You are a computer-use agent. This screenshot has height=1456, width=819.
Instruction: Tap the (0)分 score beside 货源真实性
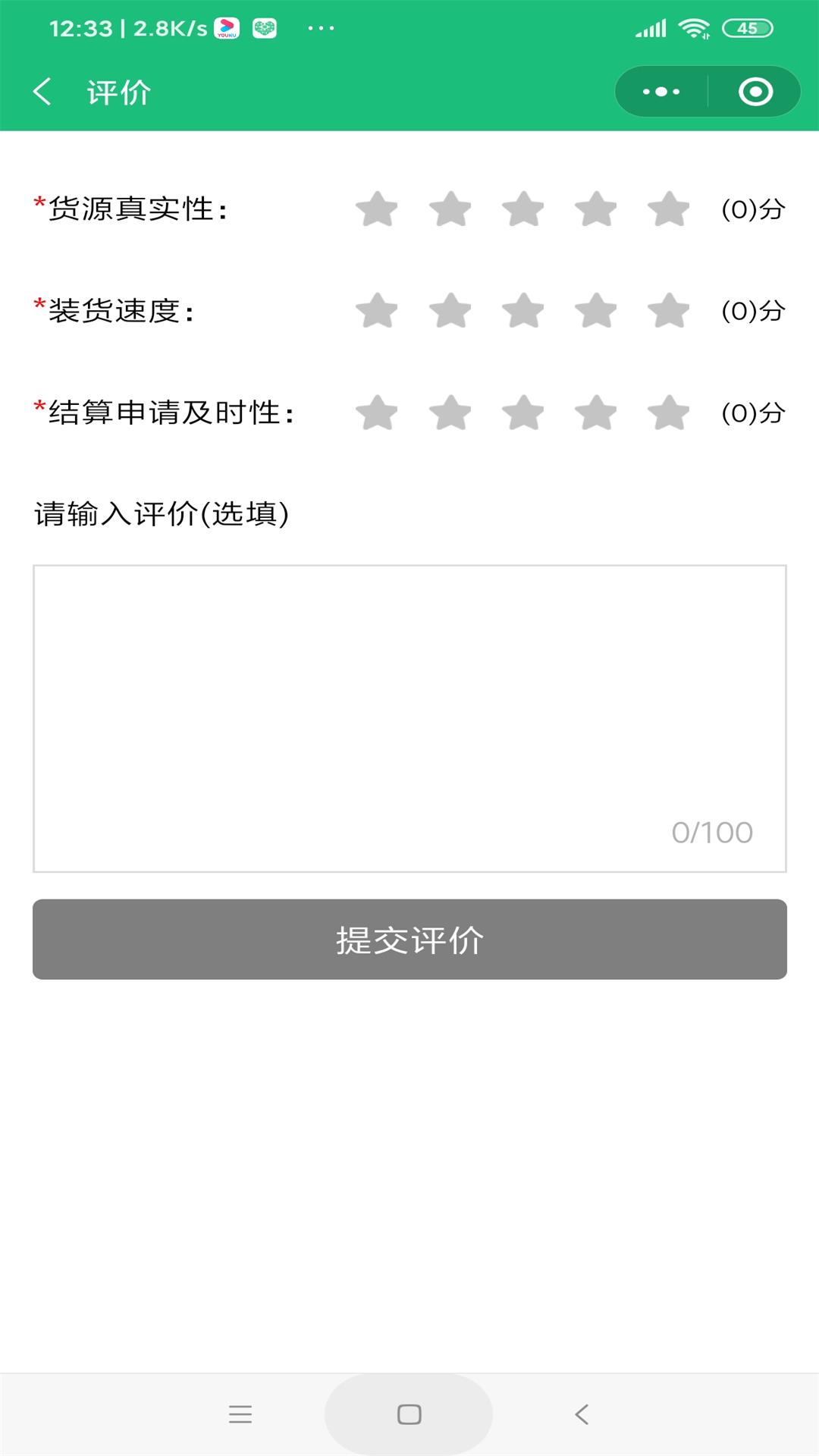(x=752, y=210)
